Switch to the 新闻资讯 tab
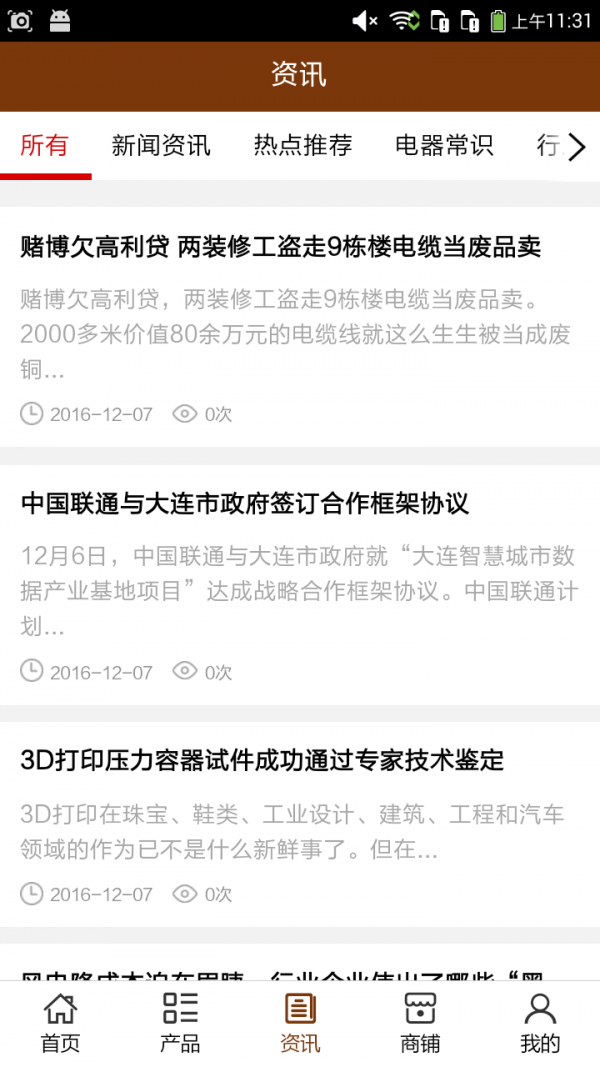600x1067 pixels. pyautogui.click(x=161, y=146)
